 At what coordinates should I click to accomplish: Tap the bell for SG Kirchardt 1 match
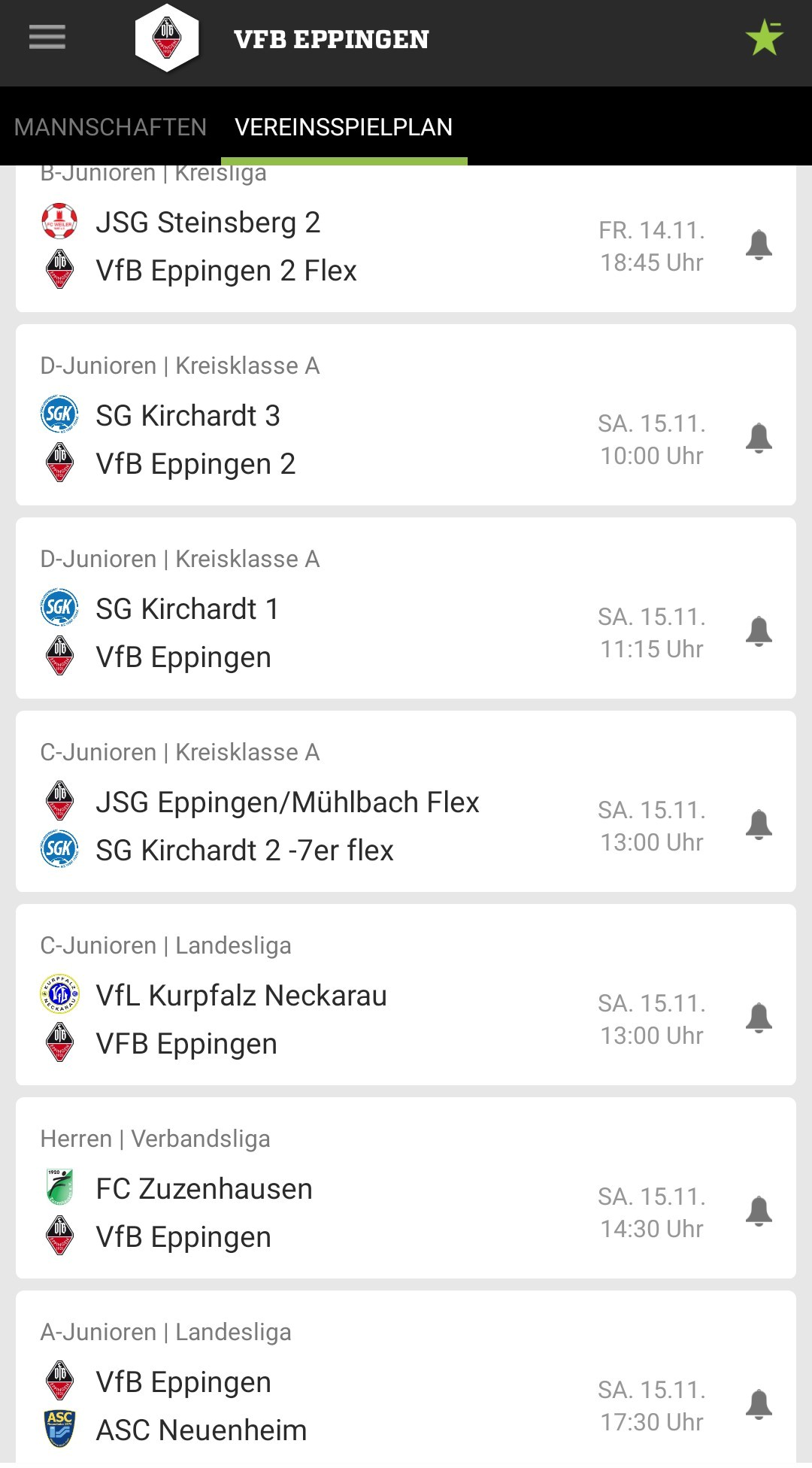pos(759,632)
